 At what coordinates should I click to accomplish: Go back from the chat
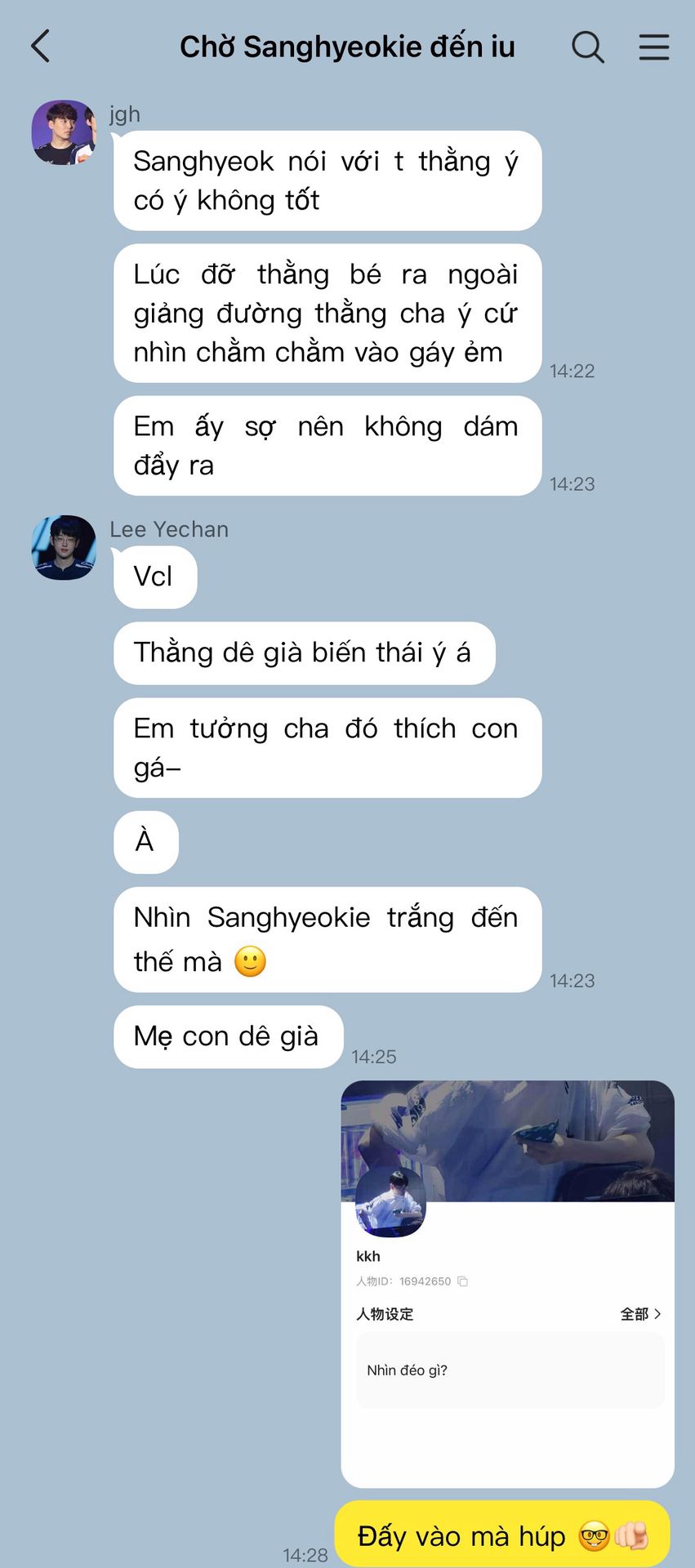41,47
